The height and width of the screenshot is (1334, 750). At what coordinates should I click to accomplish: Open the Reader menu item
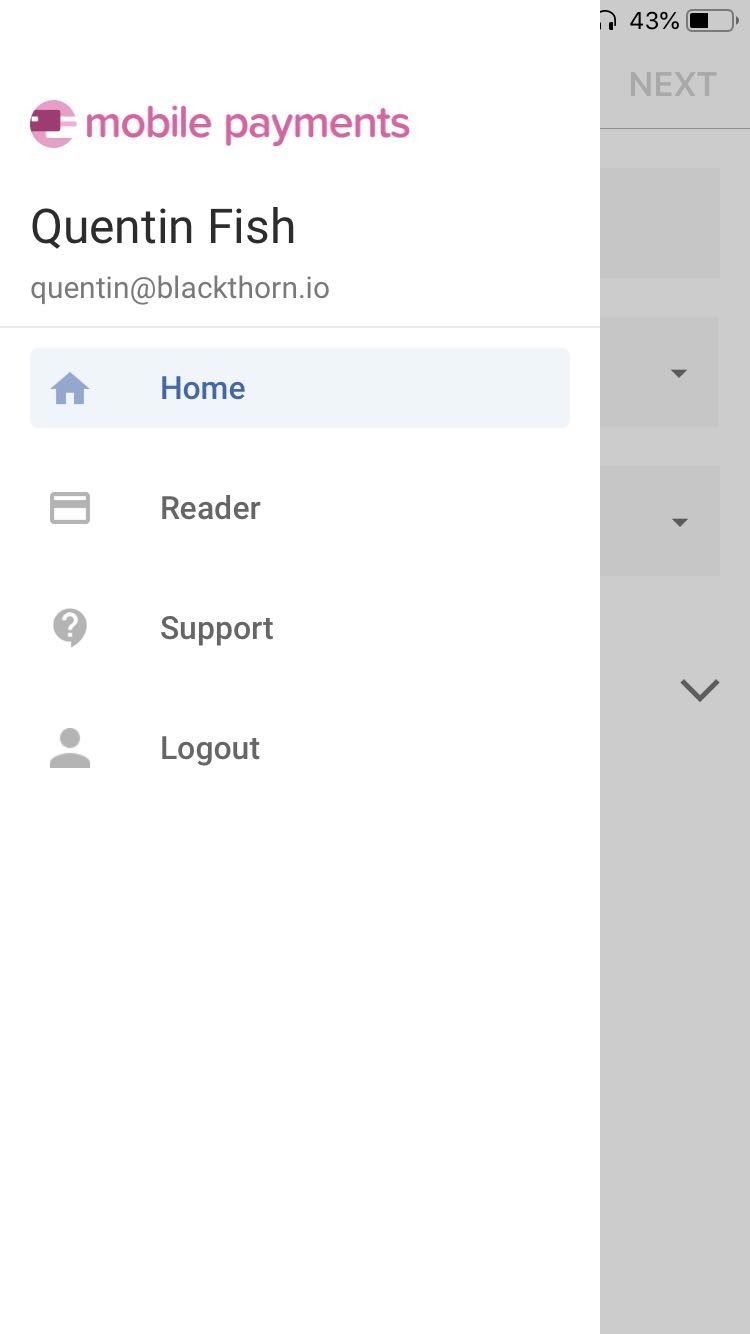click(x=210, y=508)
